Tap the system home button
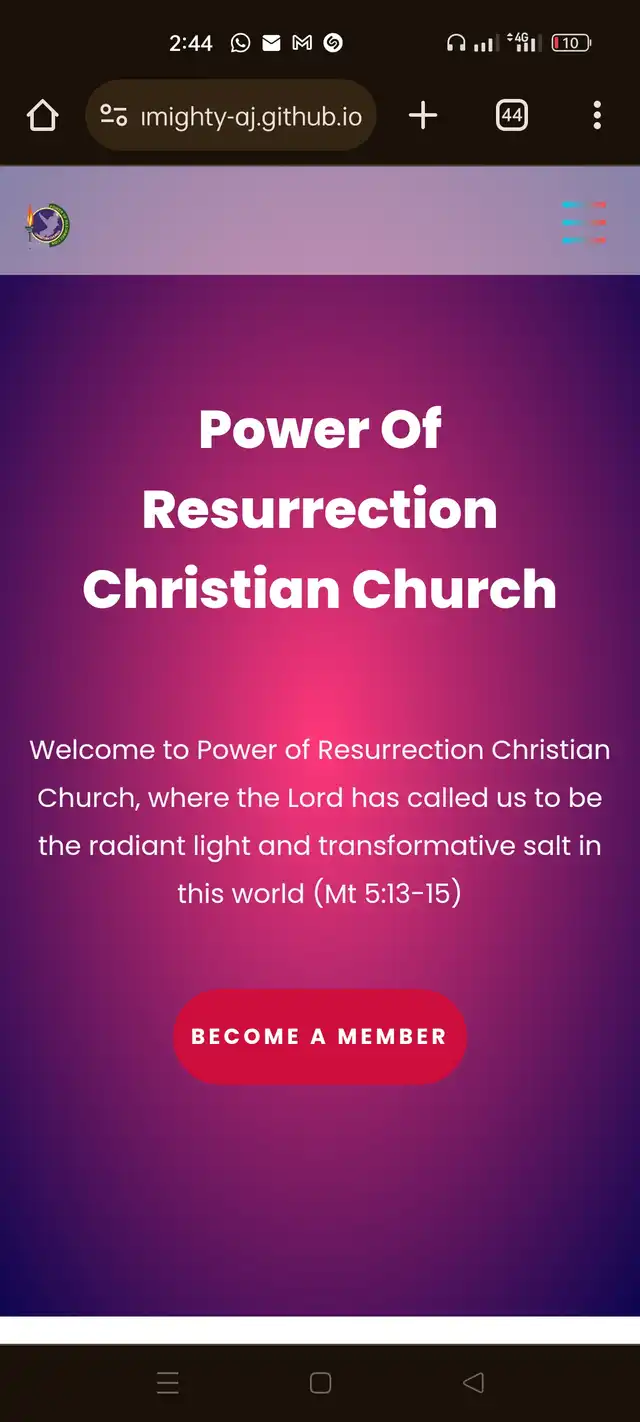640x1422 pixels. point(320,1382)
